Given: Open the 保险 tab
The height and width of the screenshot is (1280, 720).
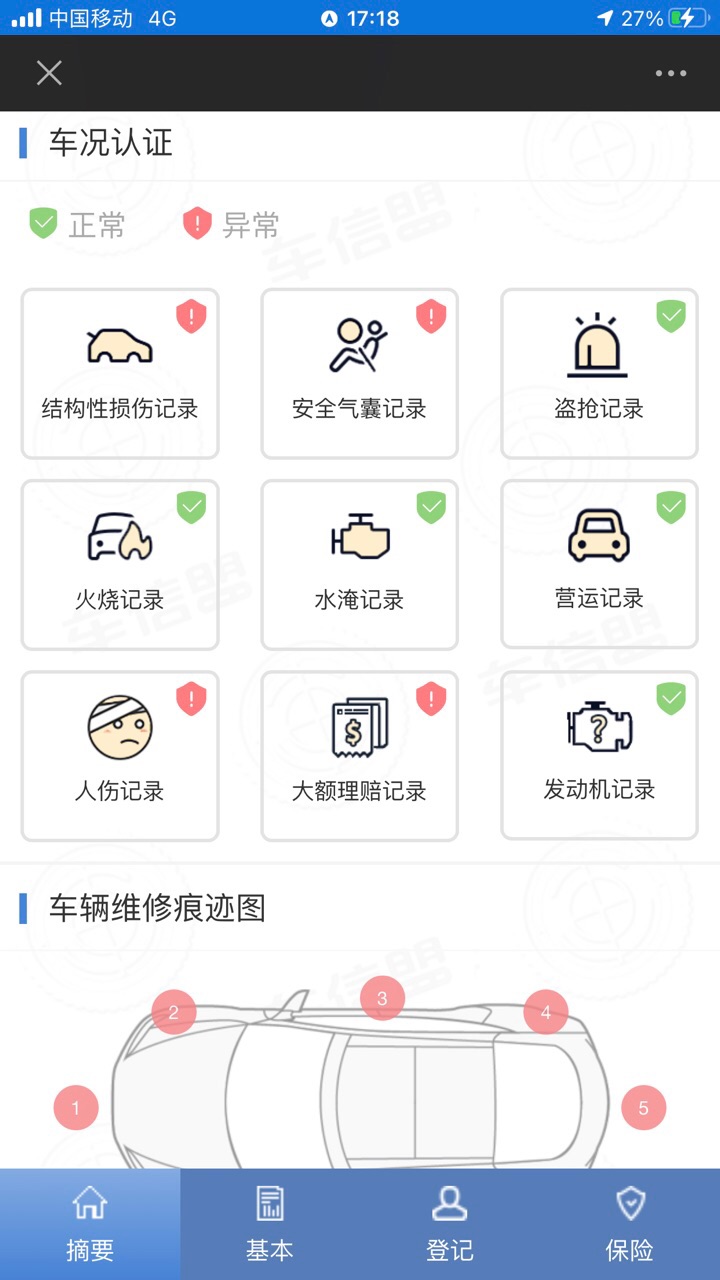Looking at the screenshot, I should (x=630, y=1224).
